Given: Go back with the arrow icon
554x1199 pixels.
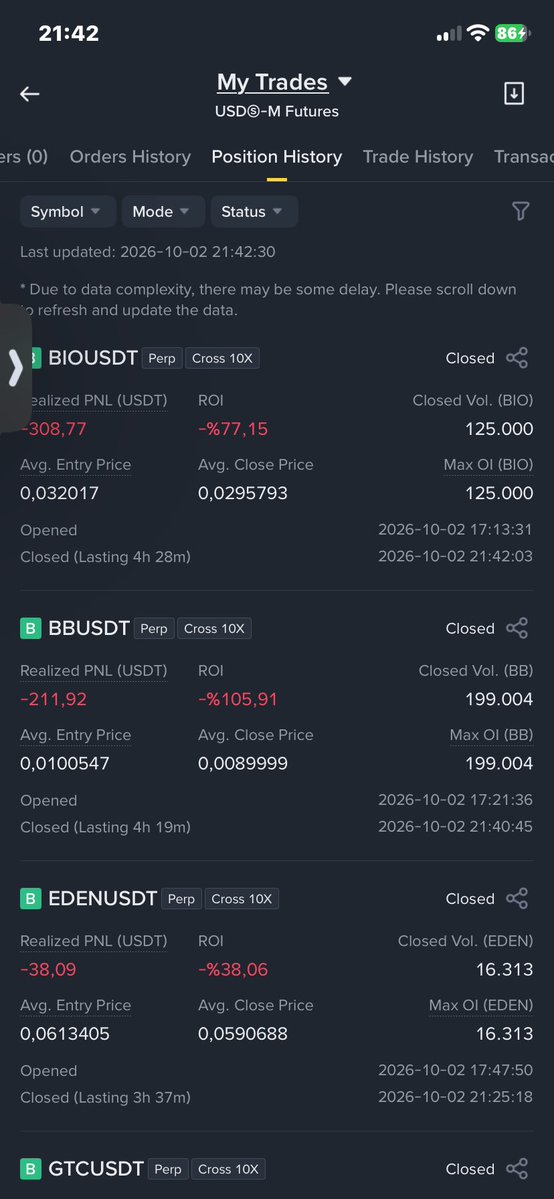Looking at the screenshot, I should tap(30, 94).
